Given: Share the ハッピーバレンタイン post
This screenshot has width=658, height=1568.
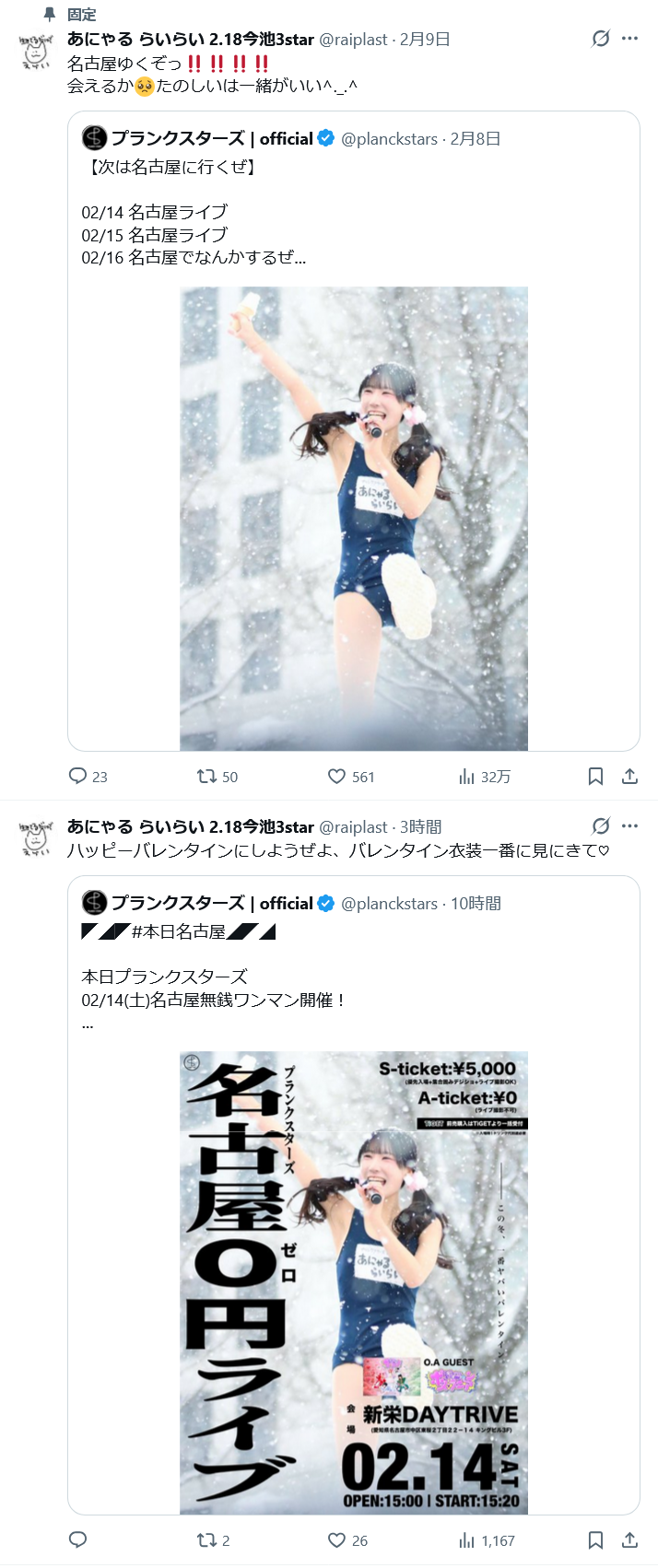Looking at the screenshot, I should pos(629,1539).
